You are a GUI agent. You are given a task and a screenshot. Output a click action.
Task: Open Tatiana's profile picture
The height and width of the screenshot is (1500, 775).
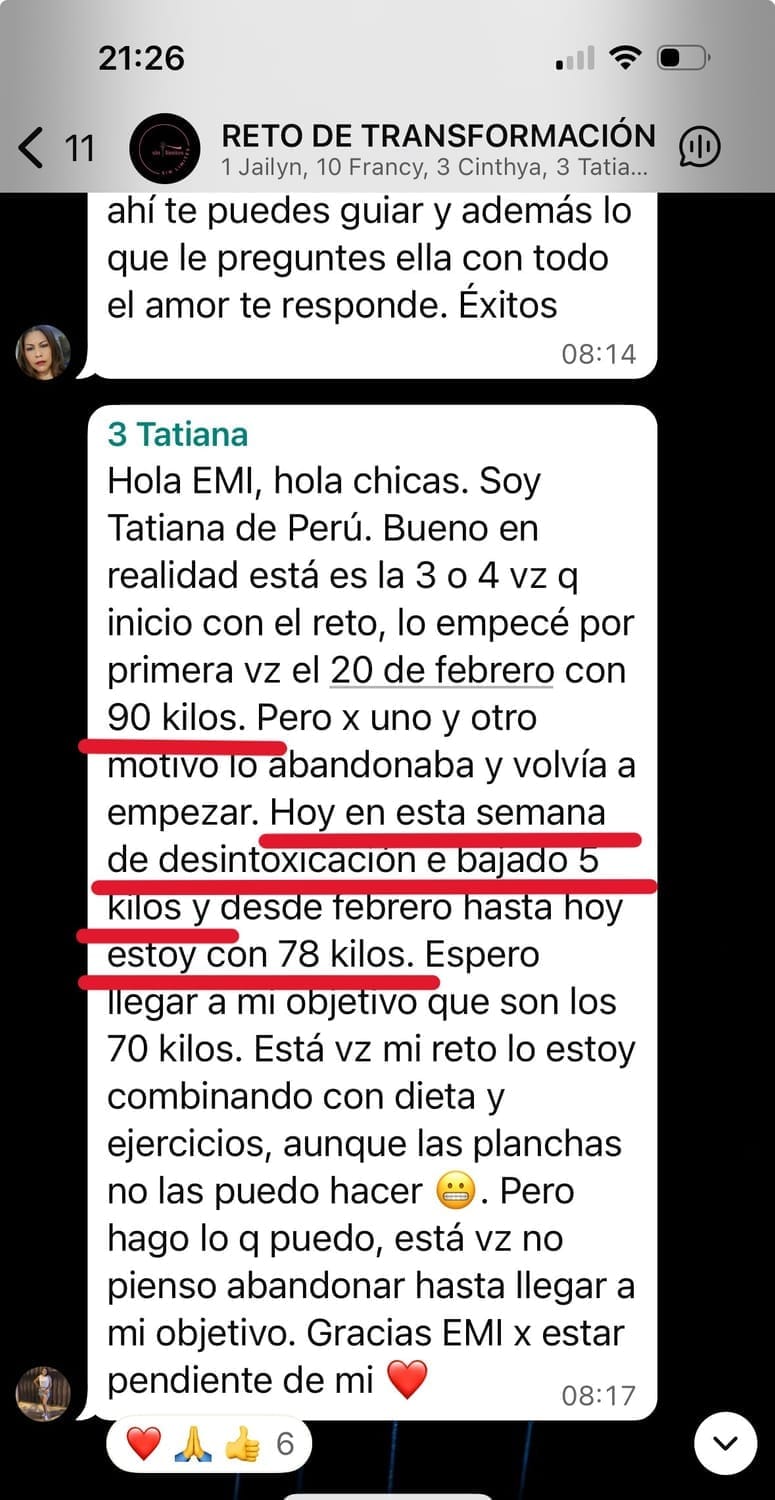pyautogui.click(x=43, y=1393)
